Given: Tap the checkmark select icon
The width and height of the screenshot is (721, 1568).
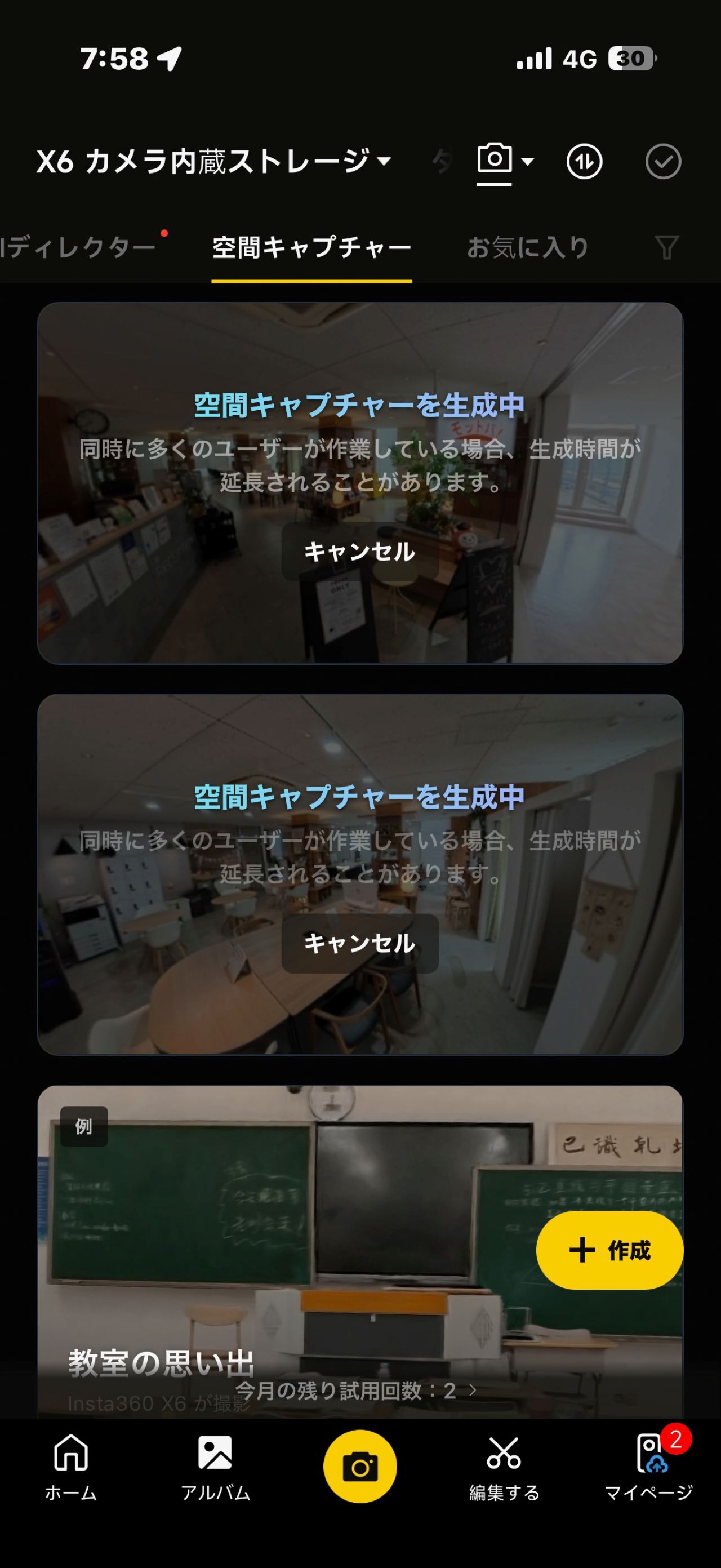Looking at the screenshot, I should tap(662, 162).
